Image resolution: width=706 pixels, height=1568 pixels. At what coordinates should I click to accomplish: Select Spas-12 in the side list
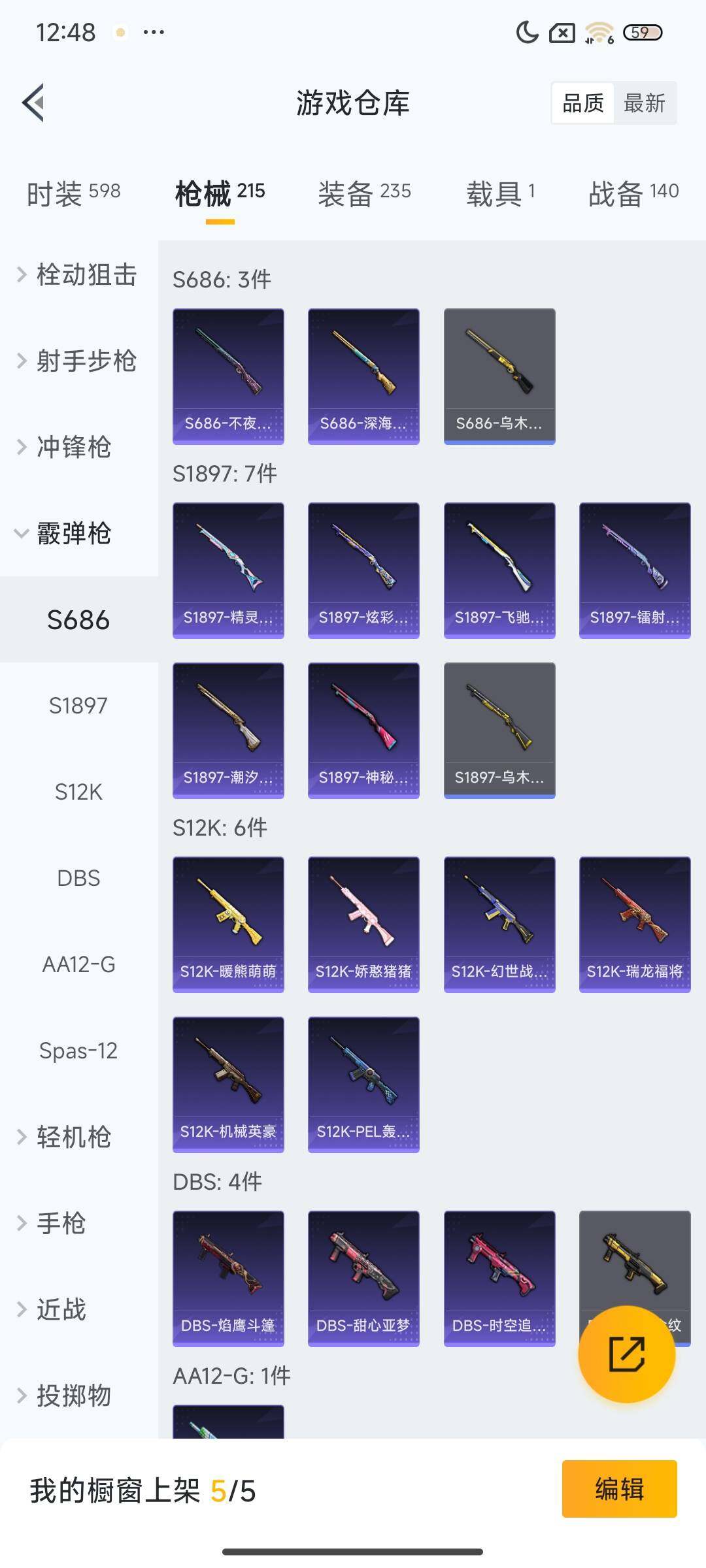pos(78,1051)
